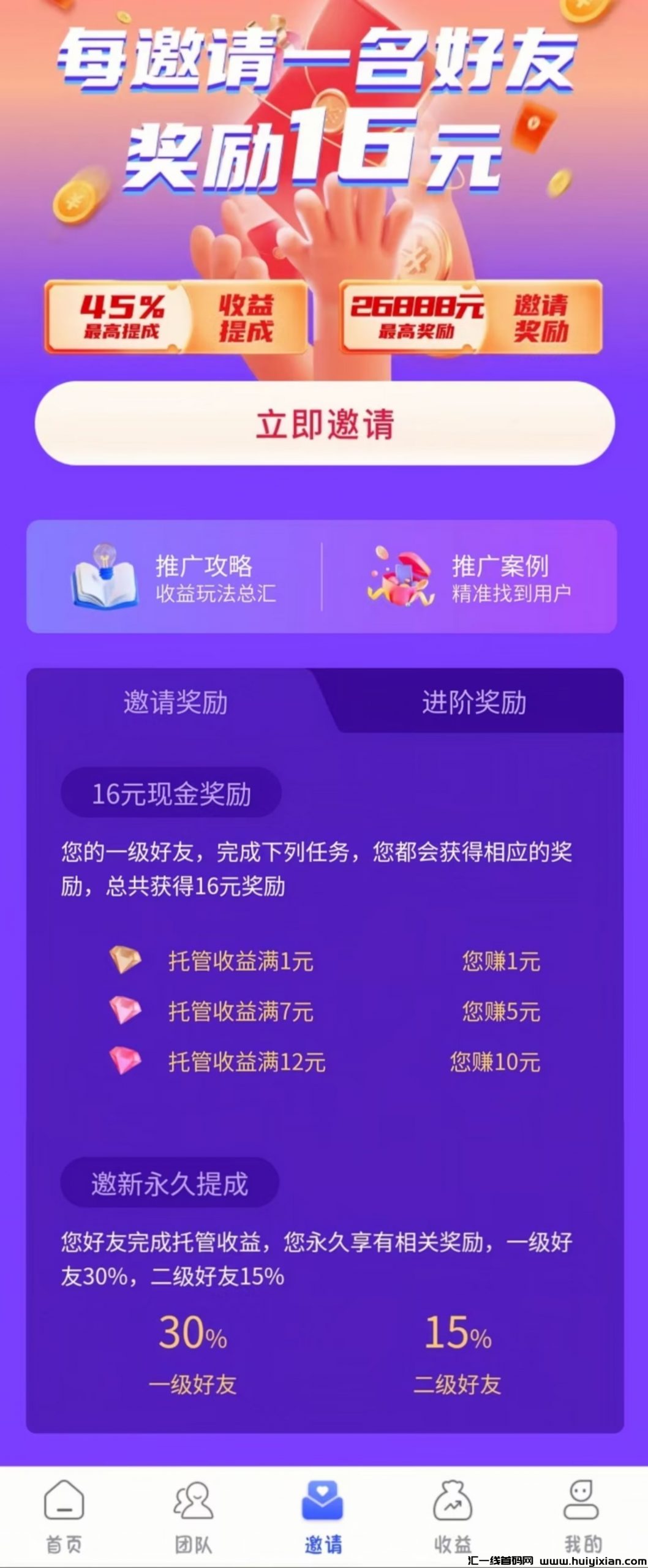Open the 团队 tab
The height and width of the screenshot is (1568, 648).
tap(194, 1516)
